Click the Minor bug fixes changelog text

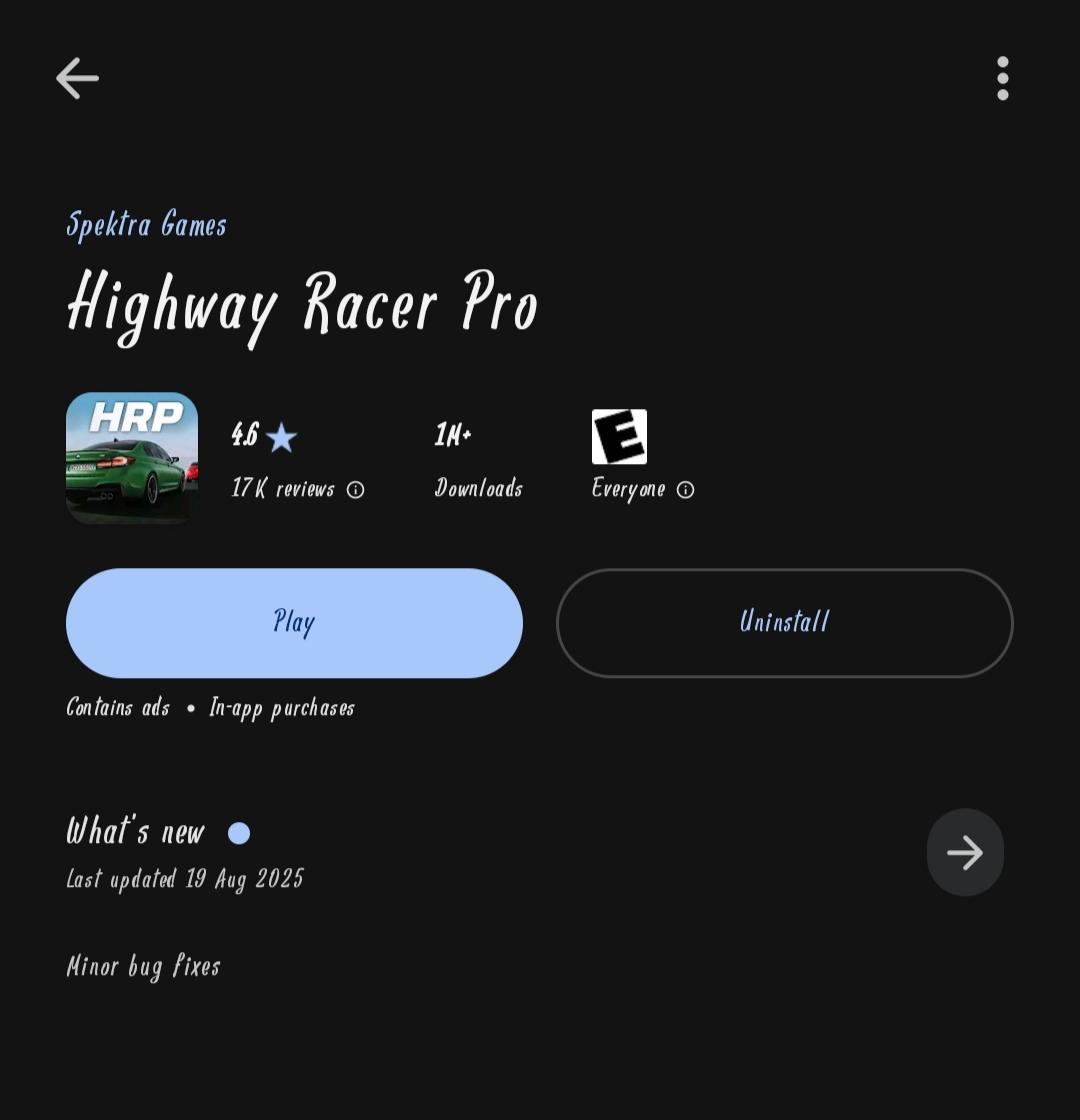click(143, 966)
